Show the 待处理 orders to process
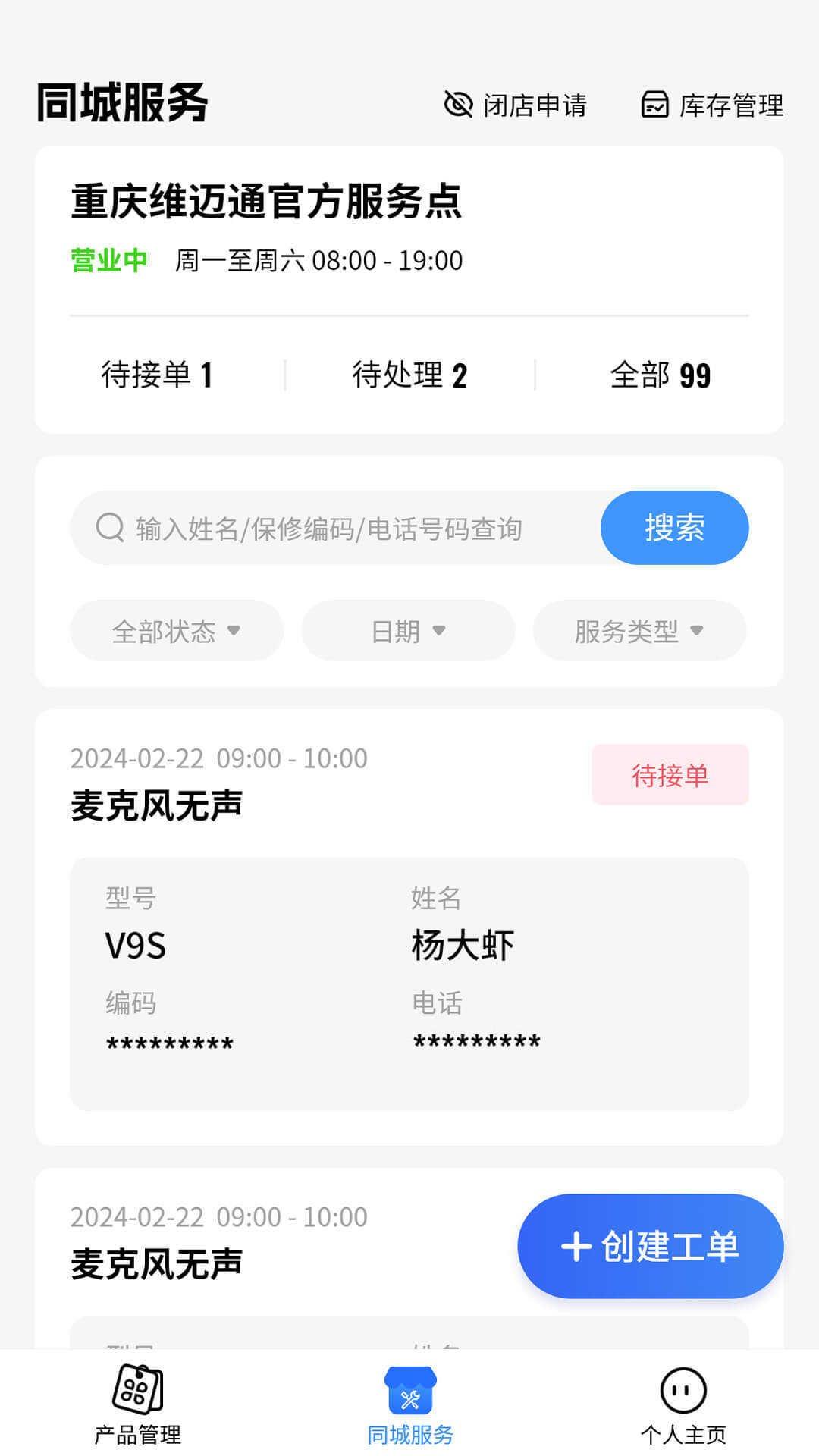 click(409, 375)
